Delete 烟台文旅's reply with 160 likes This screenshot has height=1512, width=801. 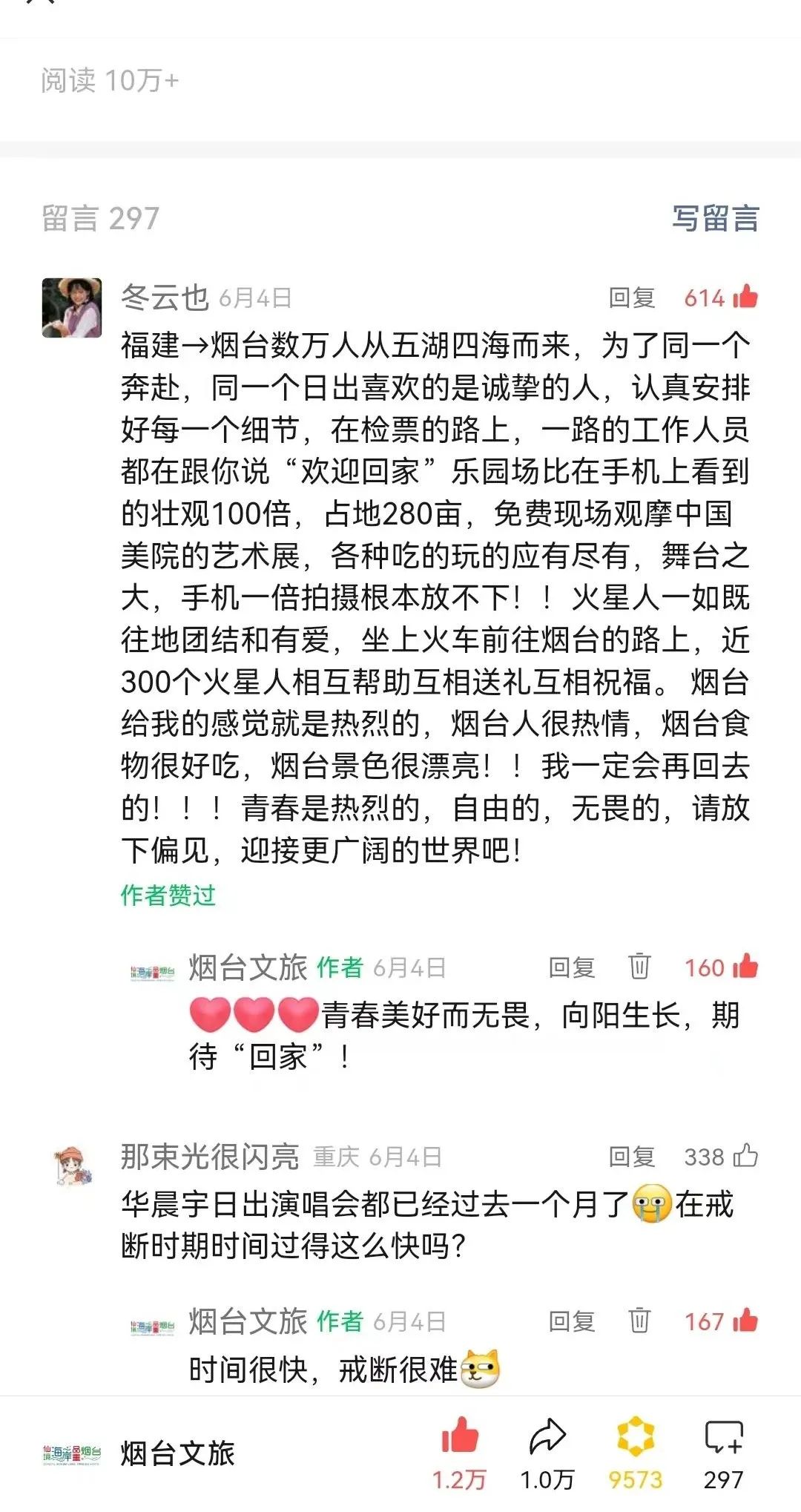point(639,967)
